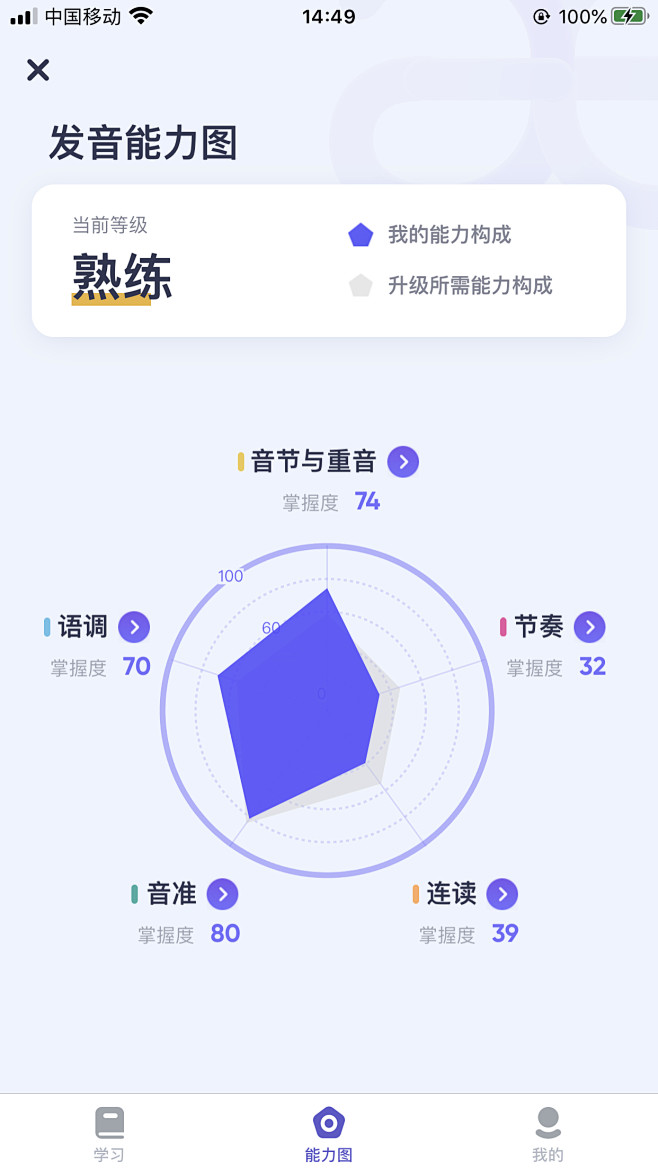Open details for 音节与重音
The height and width of the screenshot is (1170, 658).
coord(403,462)
